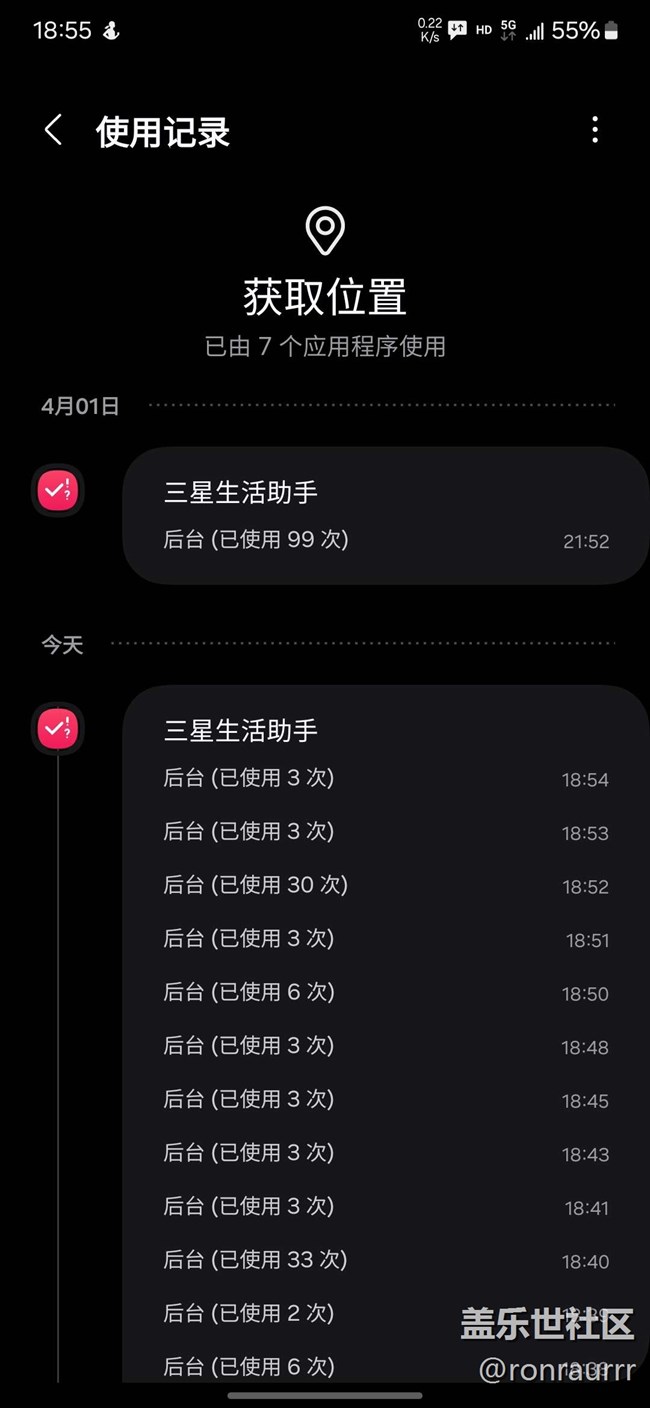650x1408 pixels.
Task: Open the 4月01日 三星生活助手 usage card
Action: point(386,515)
